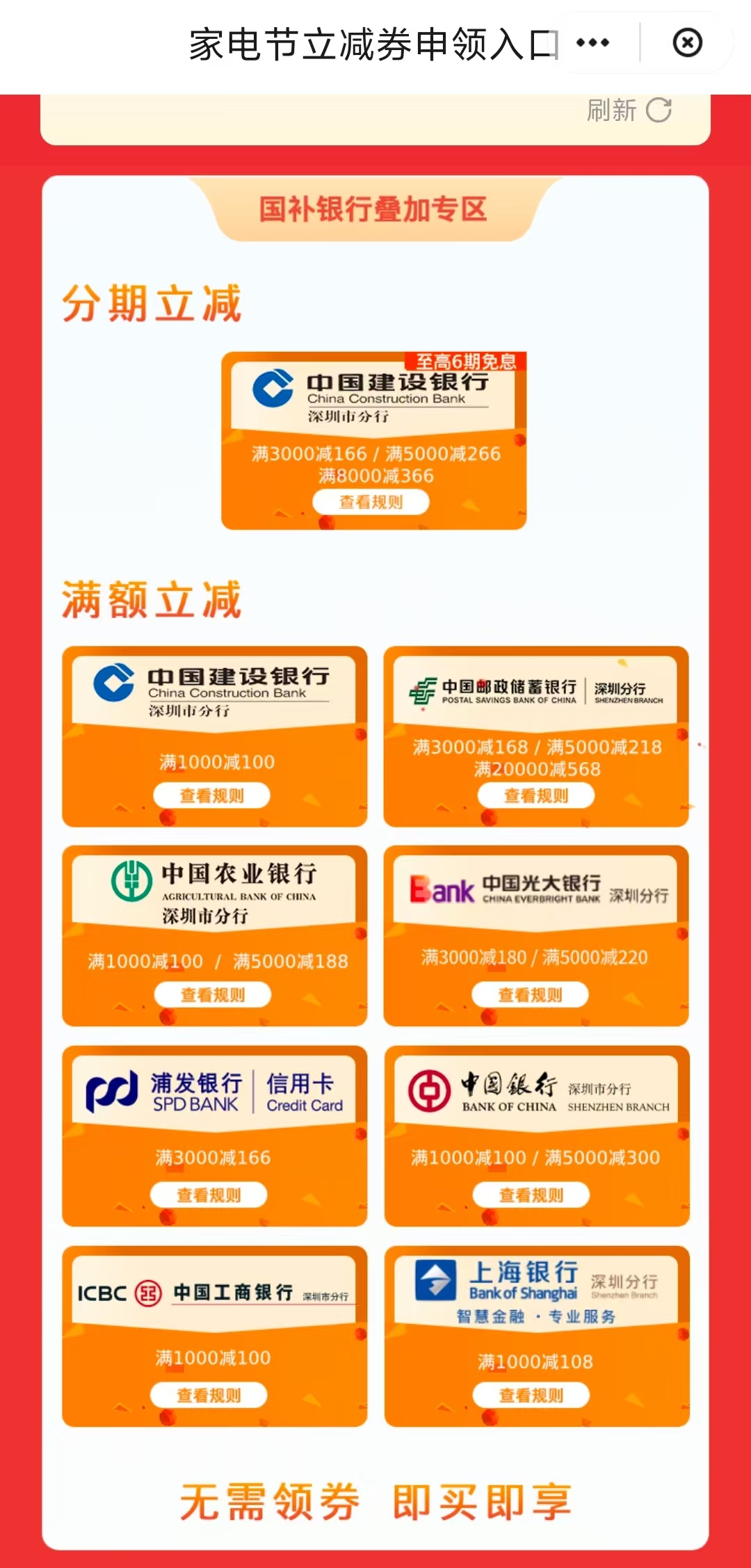
Task: Close the mini program page
Action: pos(687,43)
